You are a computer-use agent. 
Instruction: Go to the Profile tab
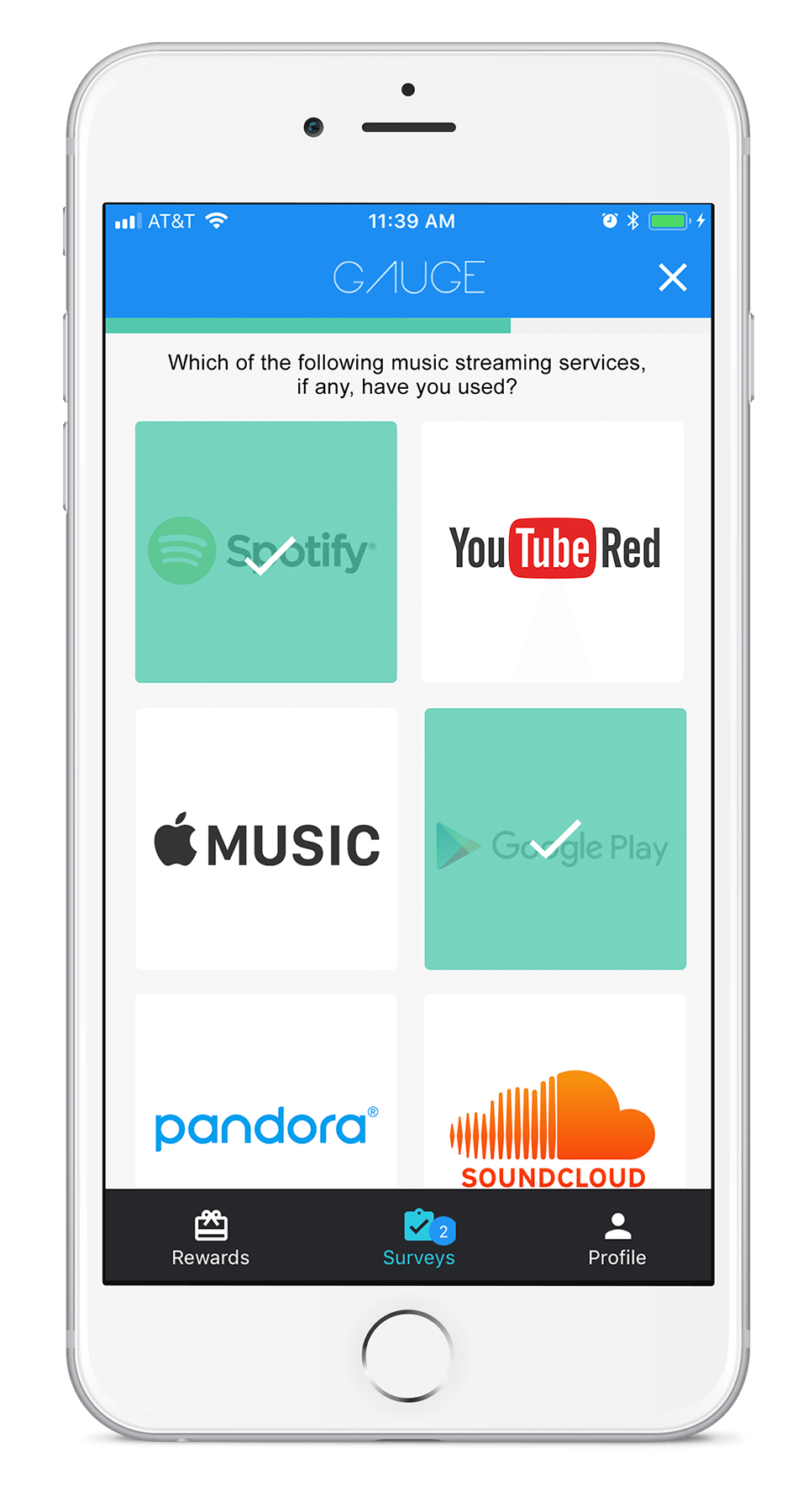pos(616,1238)
